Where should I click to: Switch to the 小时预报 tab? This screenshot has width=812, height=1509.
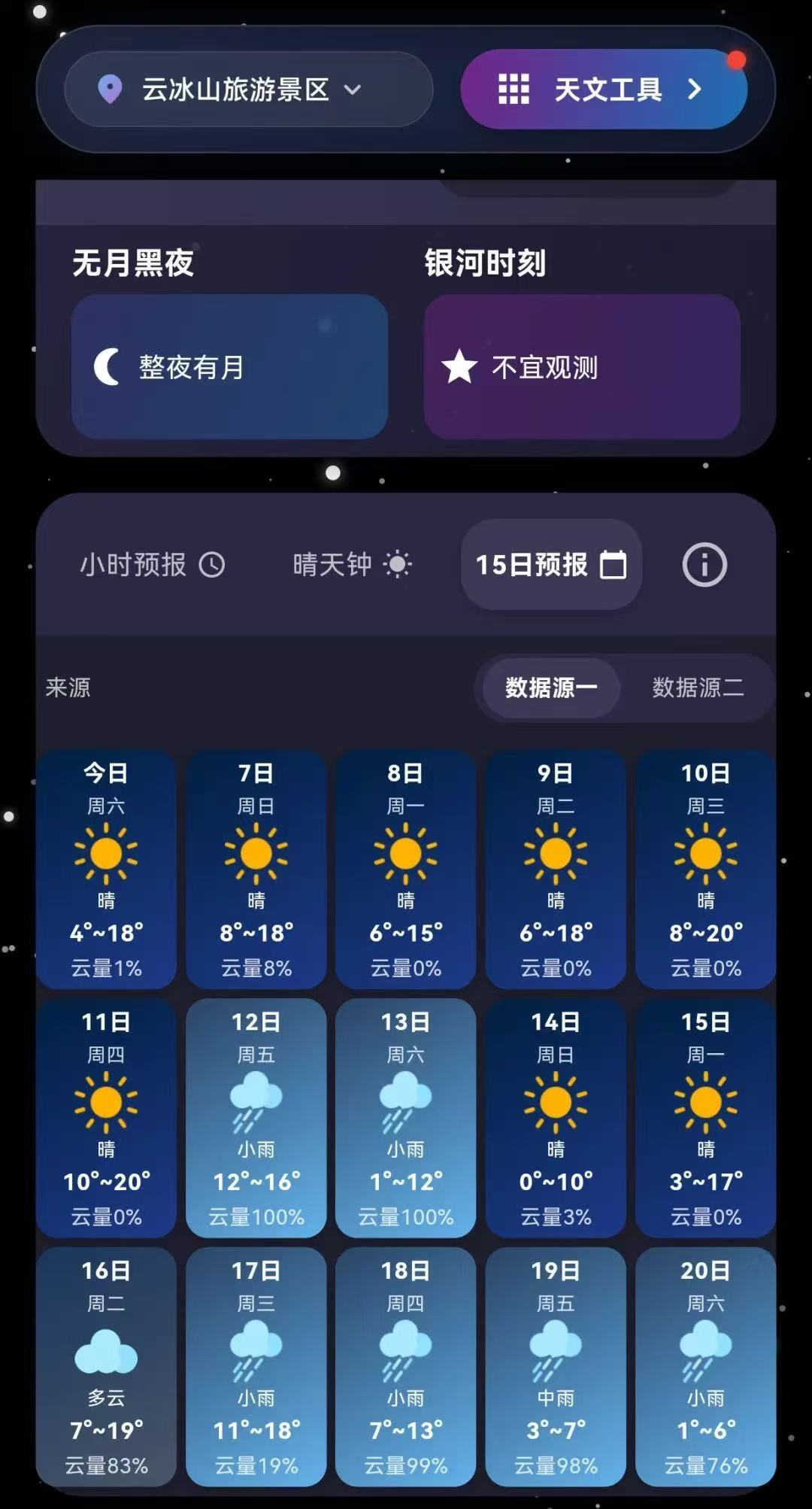point(153,564)
